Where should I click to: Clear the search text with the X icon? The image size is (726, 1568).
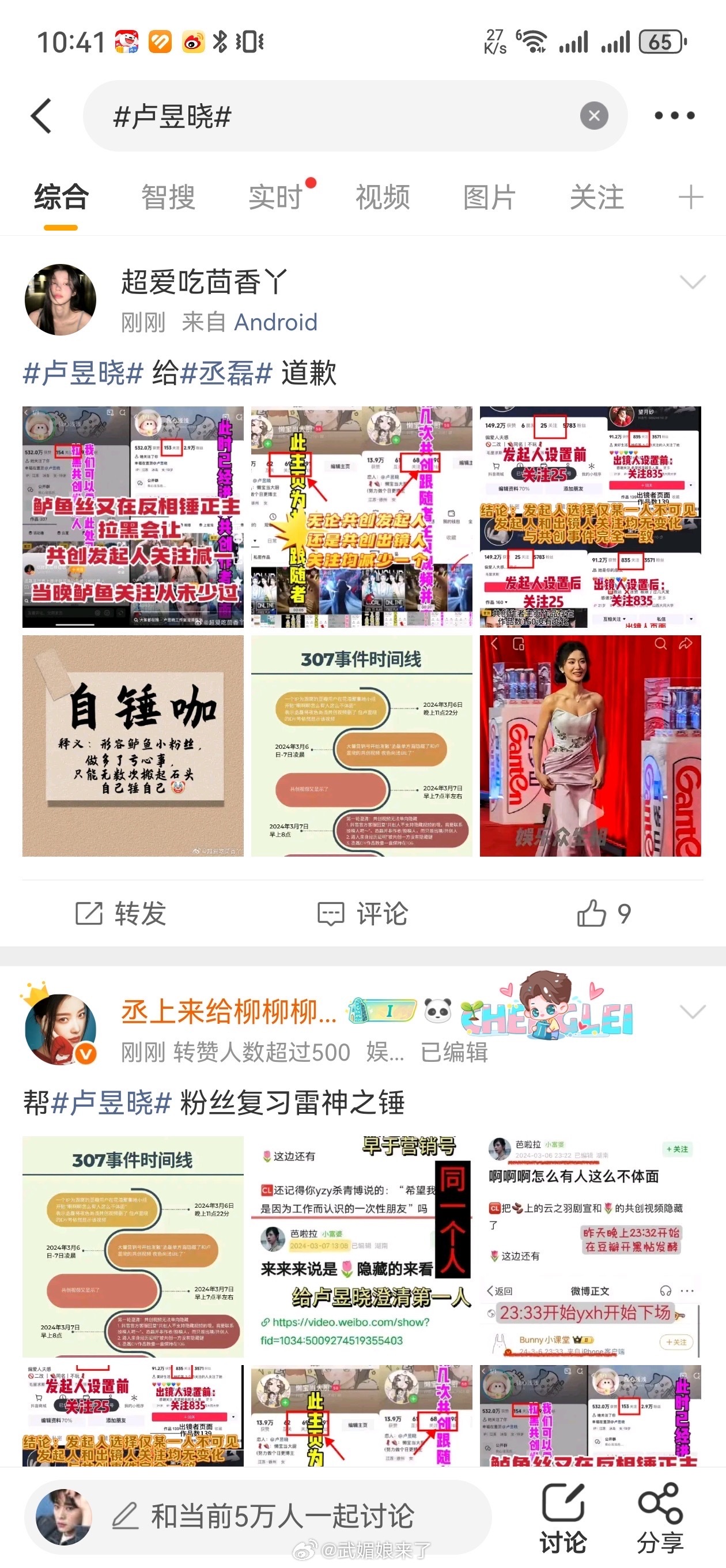(x=593, y=116)
